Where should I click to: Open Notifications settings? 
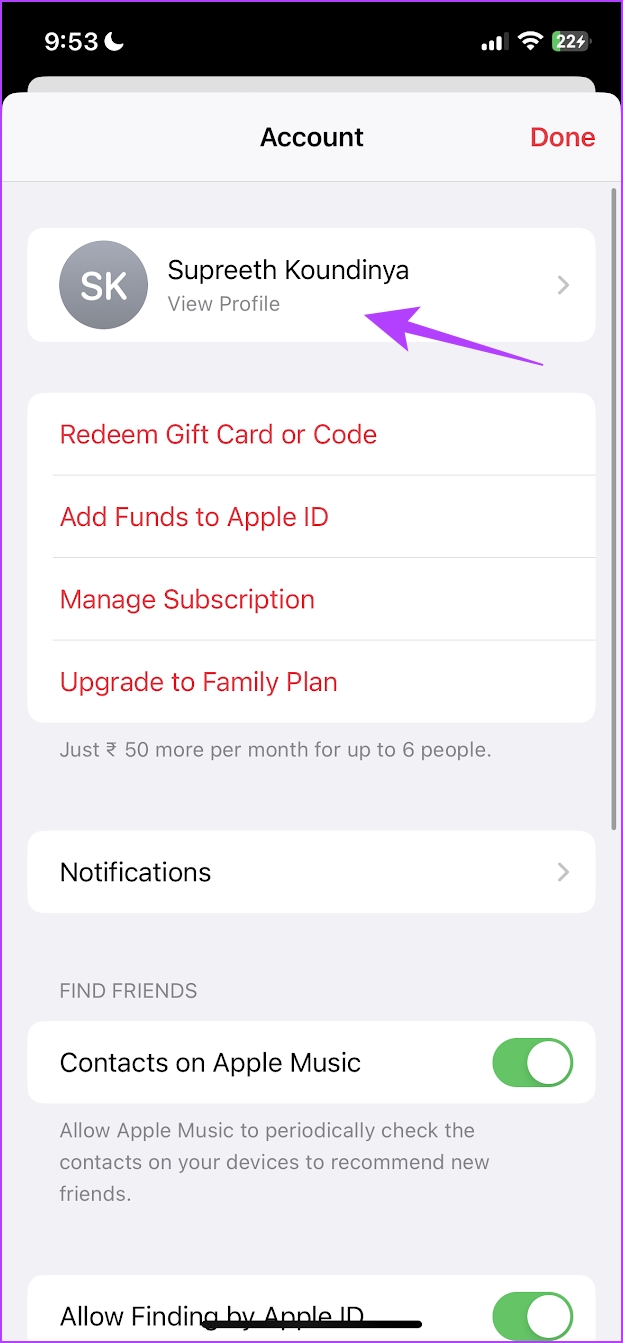[311, 872]
